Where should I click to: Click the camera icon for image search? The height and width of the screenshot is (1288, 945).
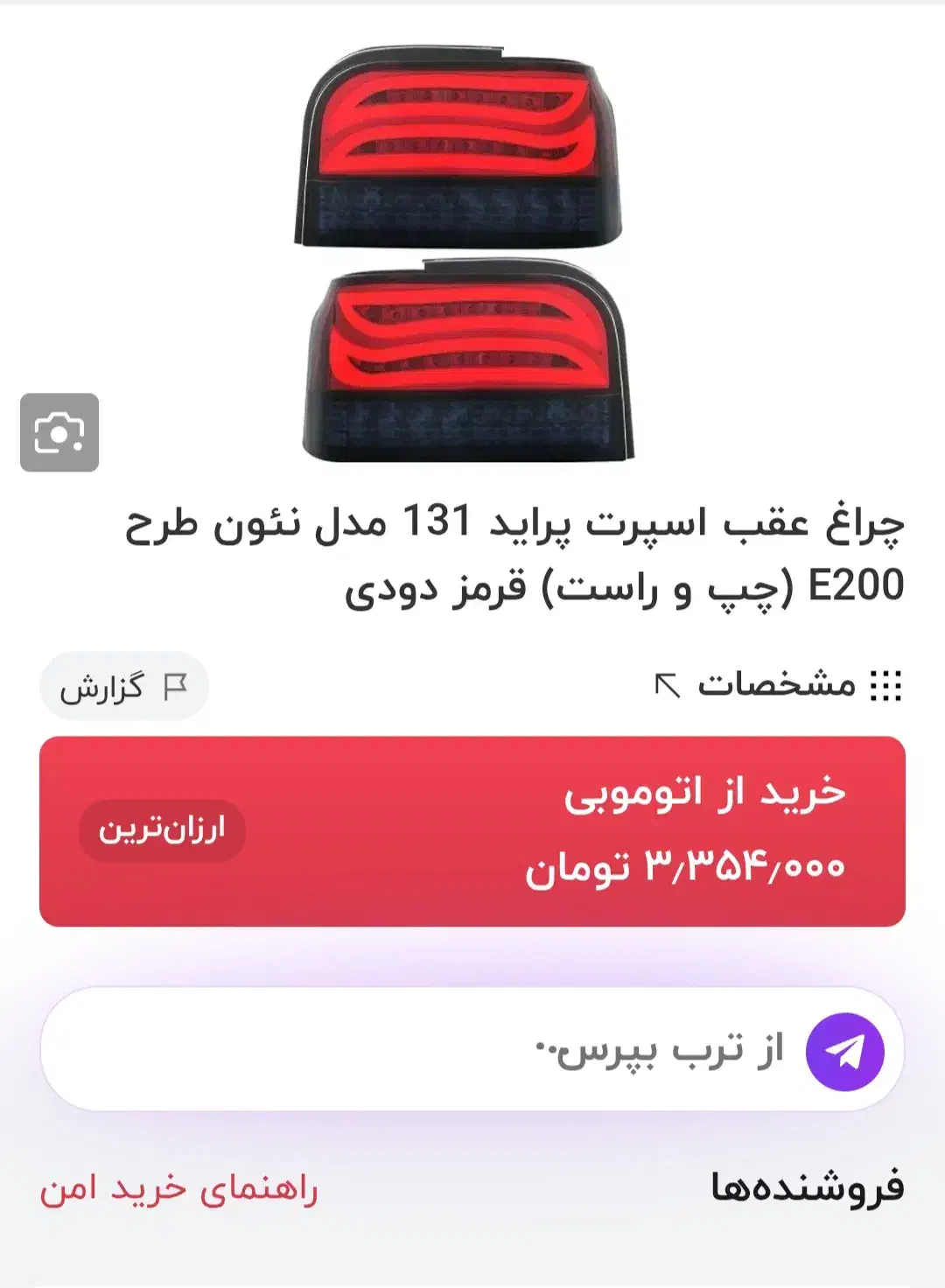[x=58, y=430]
